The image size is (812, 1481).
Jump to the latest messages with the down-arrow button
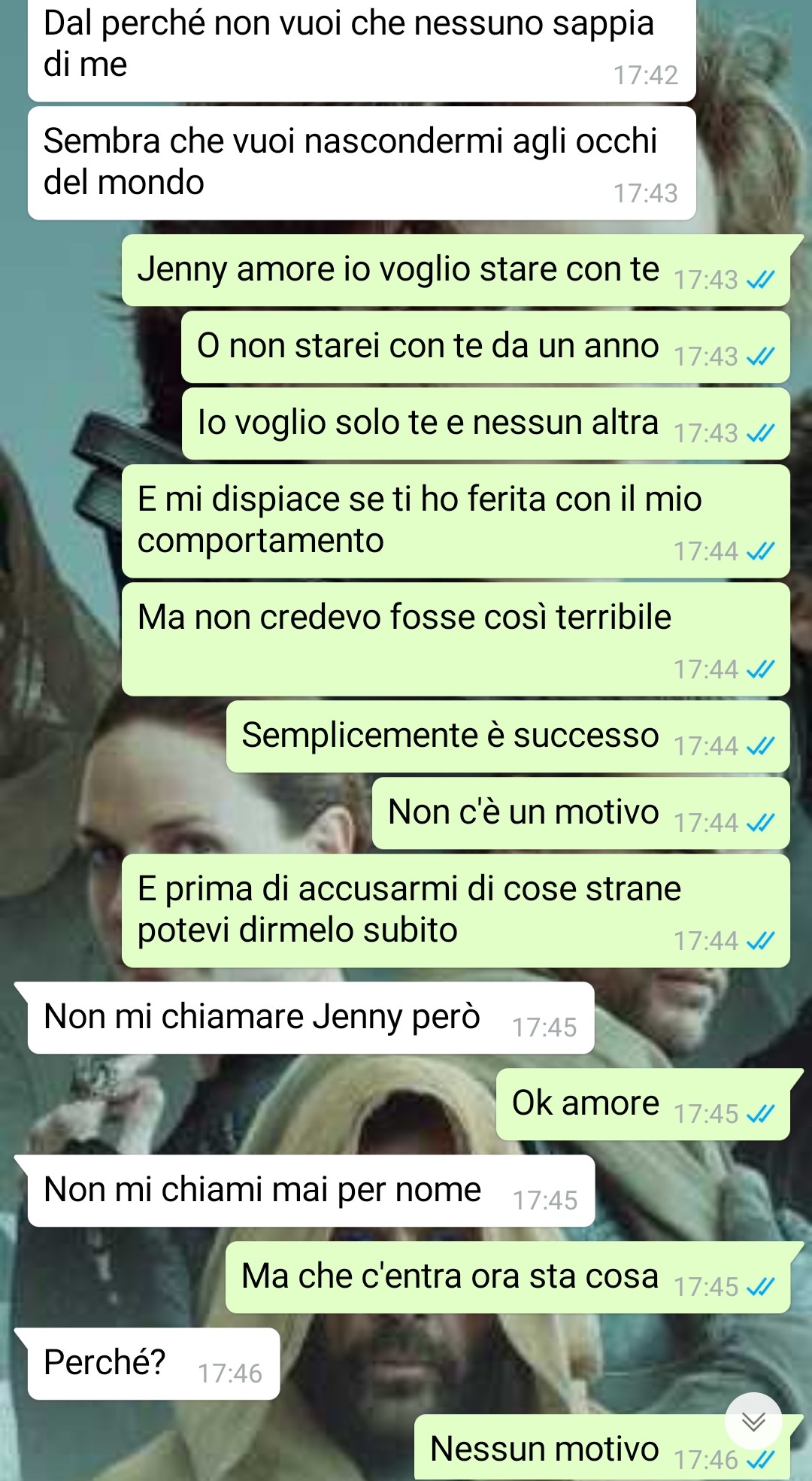coord(753,1421)
